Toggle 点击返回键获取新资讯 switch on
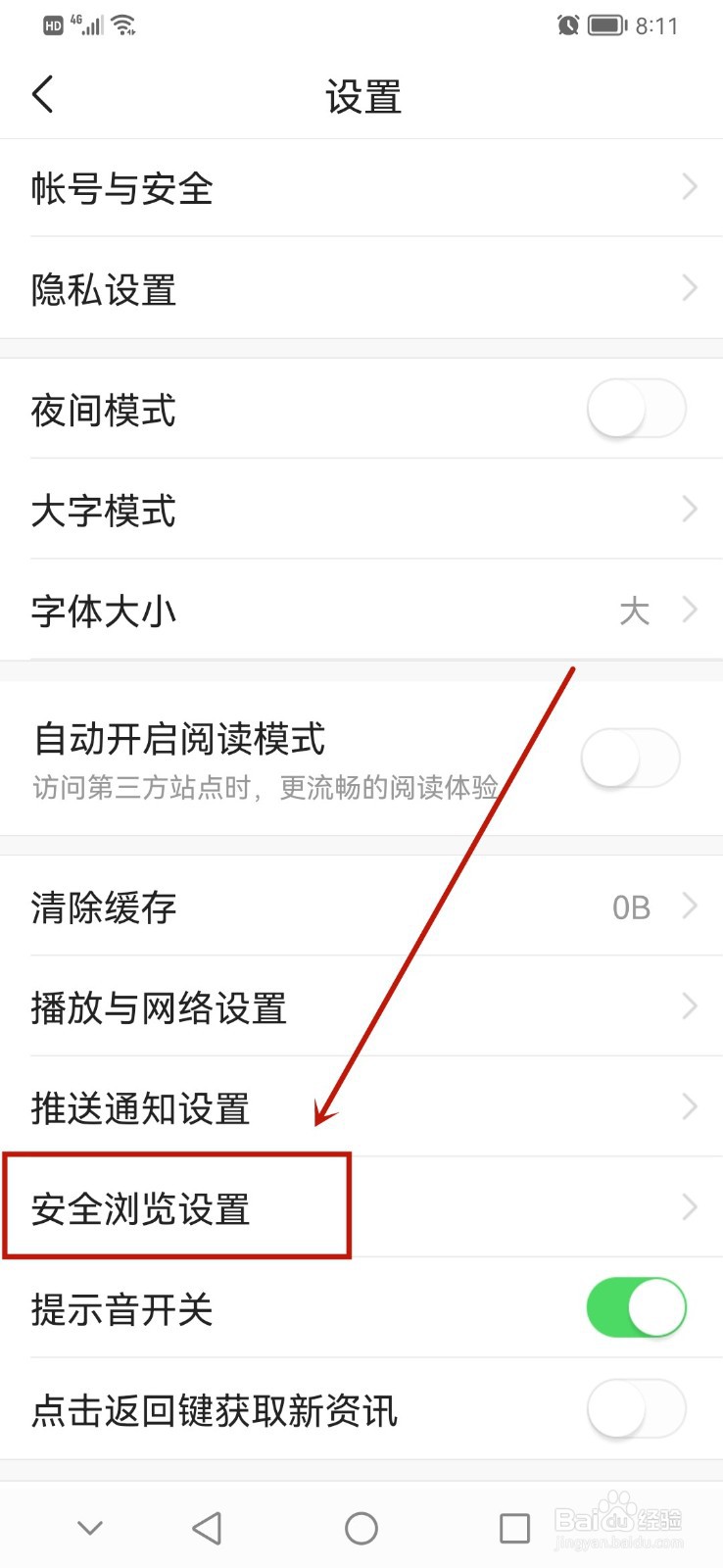This screenshot has width=723, height=1568. click(x=636, y=1410)
